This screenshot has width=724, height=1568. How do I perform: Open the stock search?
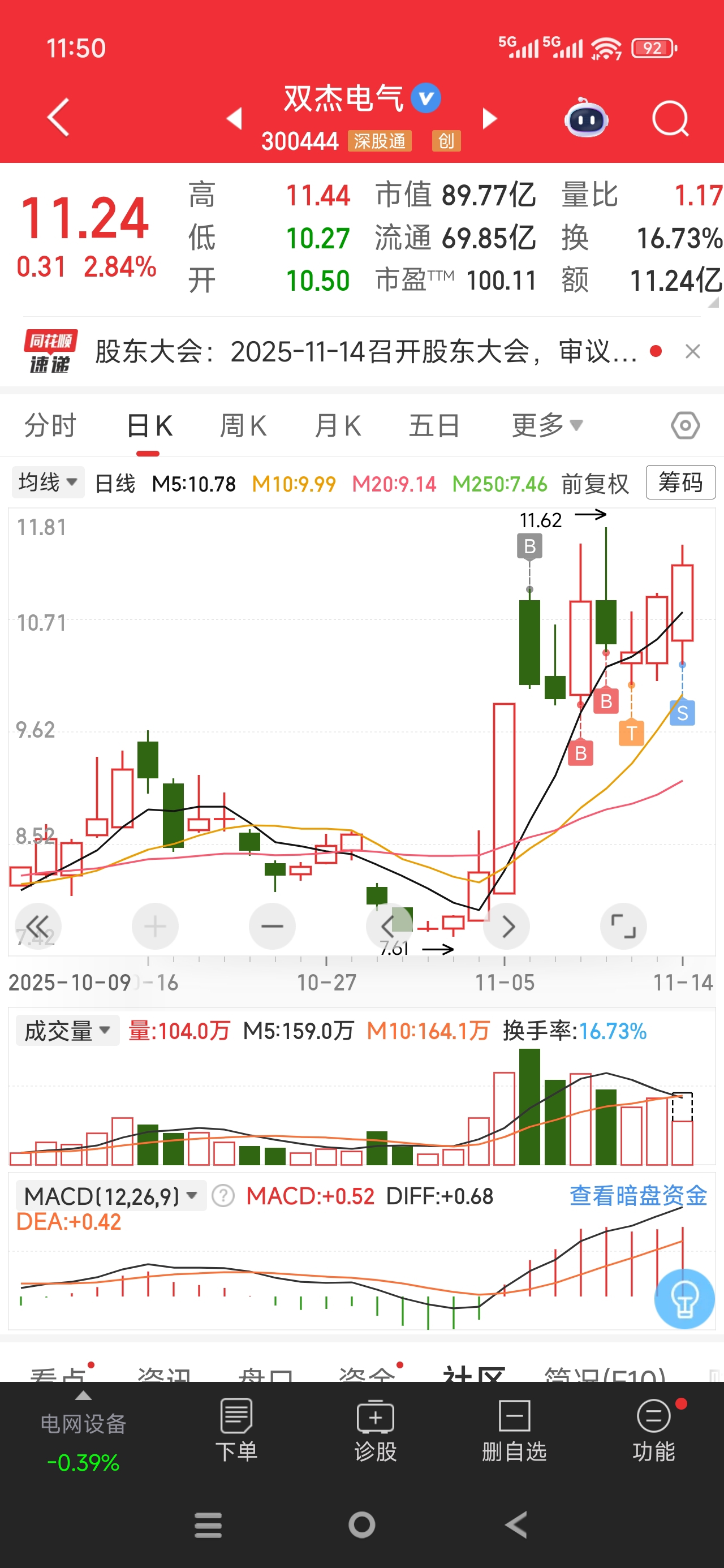[670, 118]
